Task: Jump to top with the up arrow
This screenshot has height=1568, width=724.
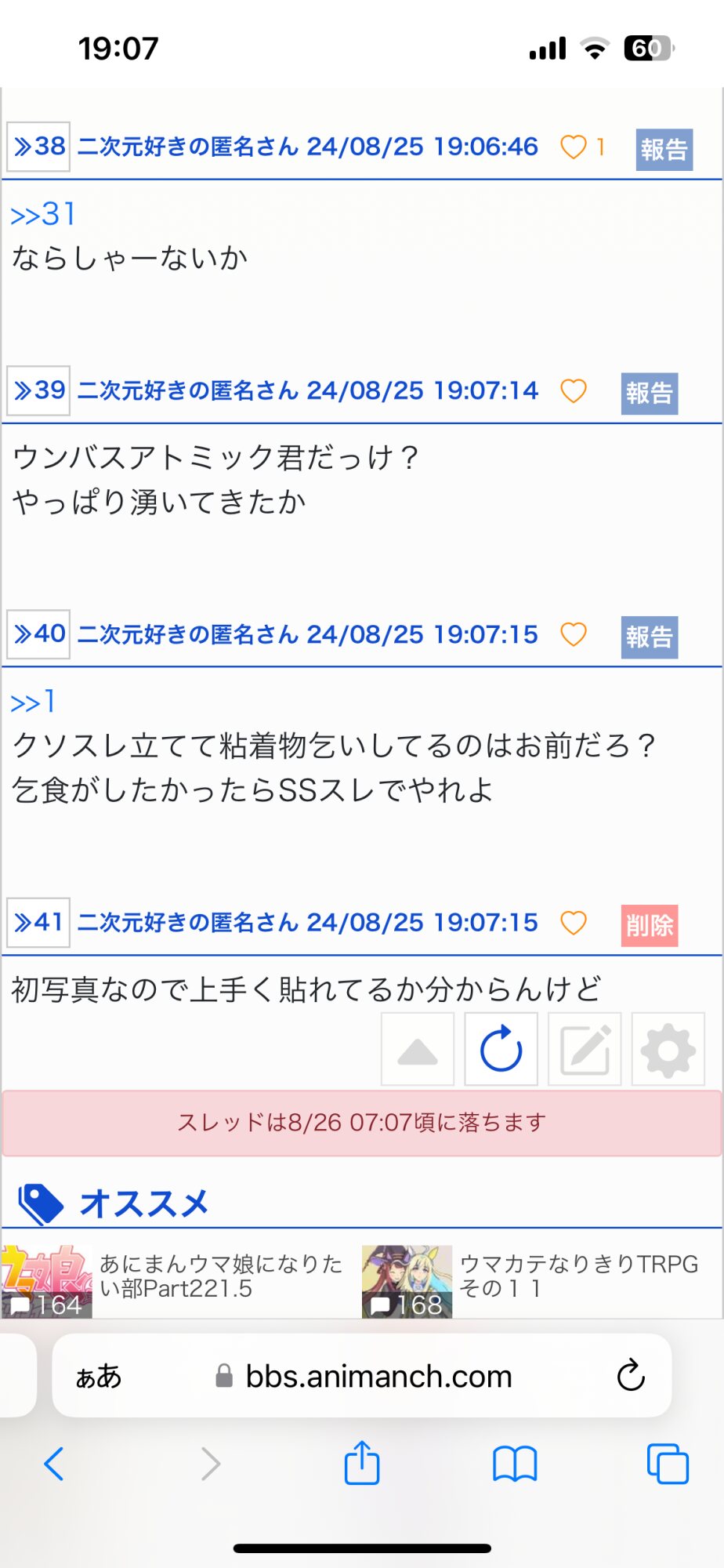Action: (x=418, y=1050)
